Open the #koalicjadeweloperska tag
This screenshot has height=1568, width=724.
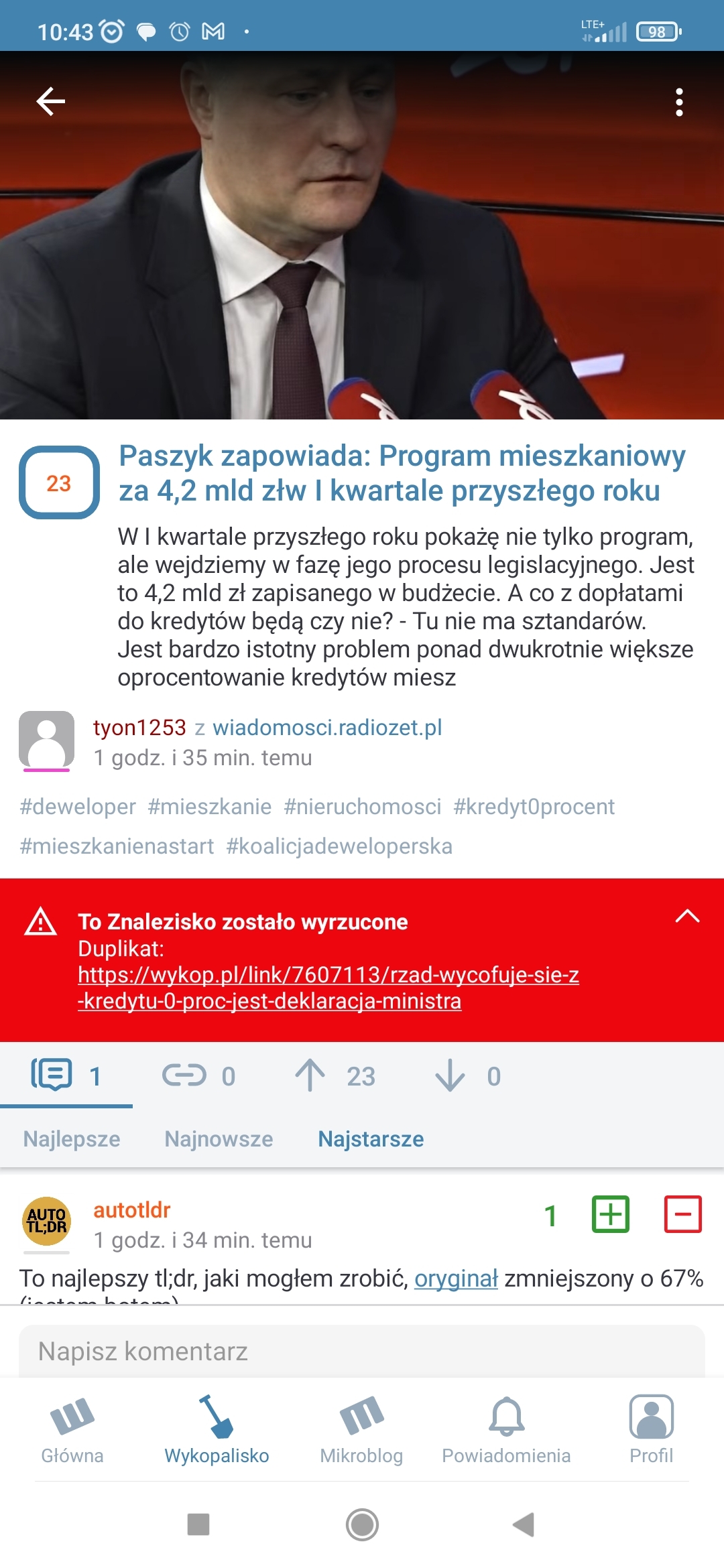pos(339,846)
